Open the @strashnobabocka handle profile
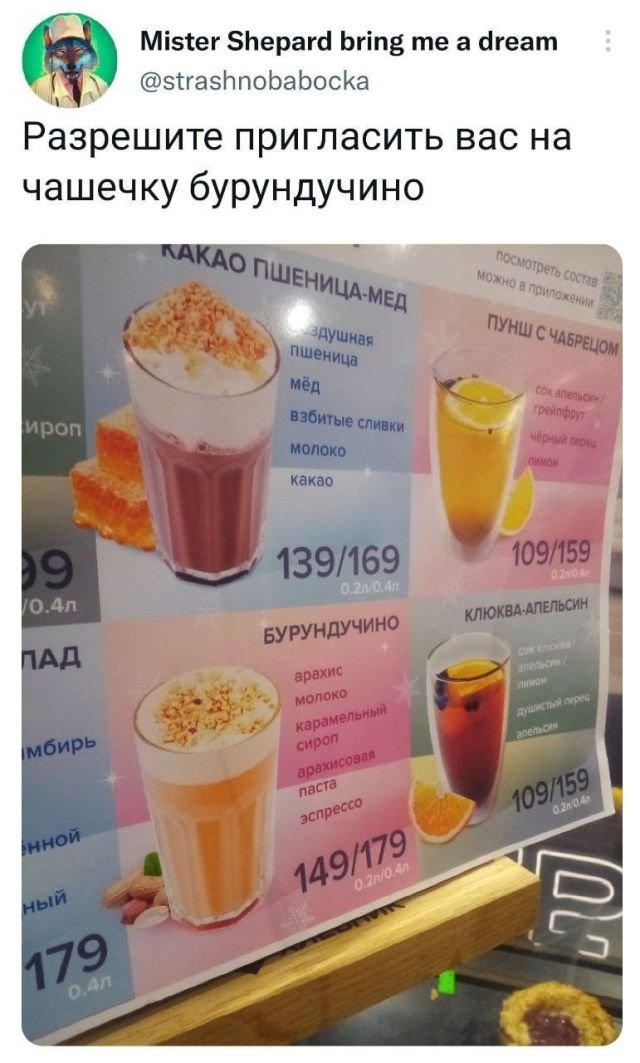This screenshot has height=1063, width=640. tap(254, 81)
